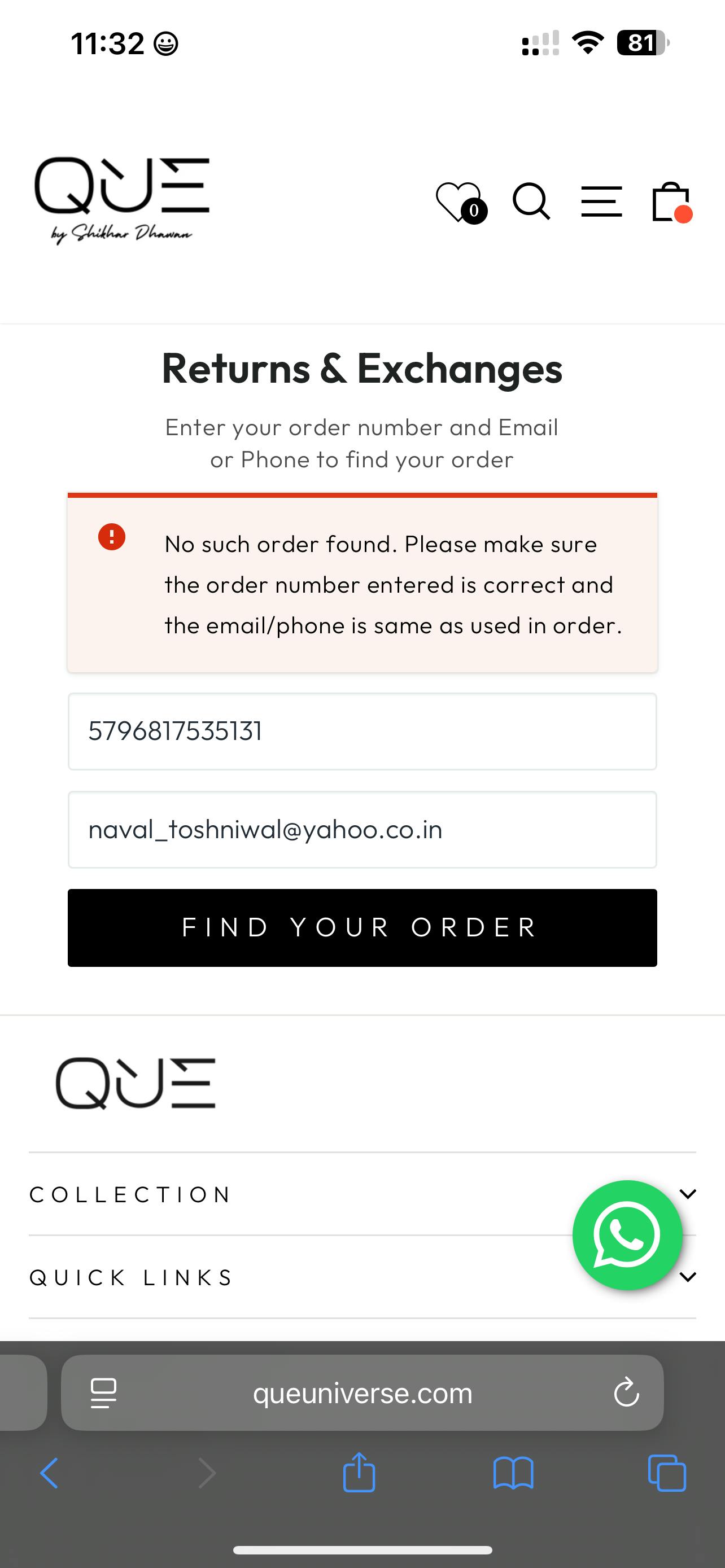Show all open Safari tabs

click(667, 1474)
